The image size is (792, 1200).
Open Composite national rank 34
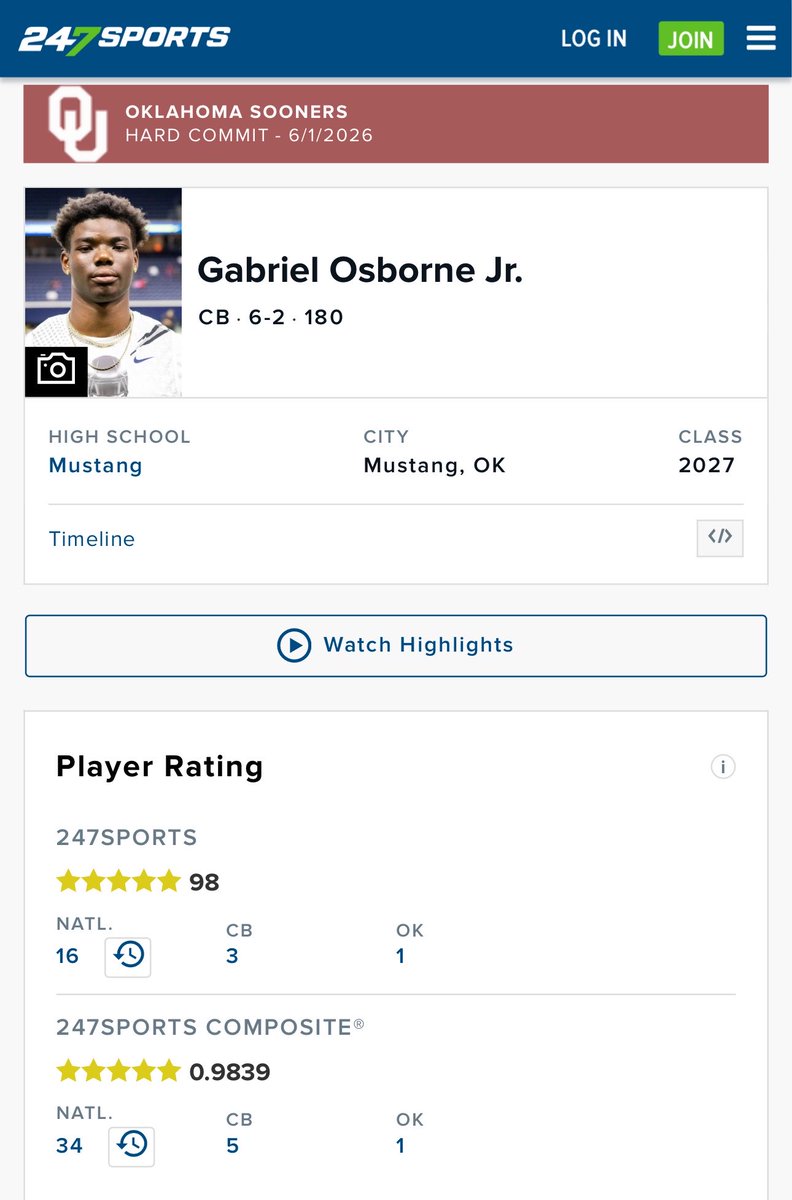click(69, 1145)
